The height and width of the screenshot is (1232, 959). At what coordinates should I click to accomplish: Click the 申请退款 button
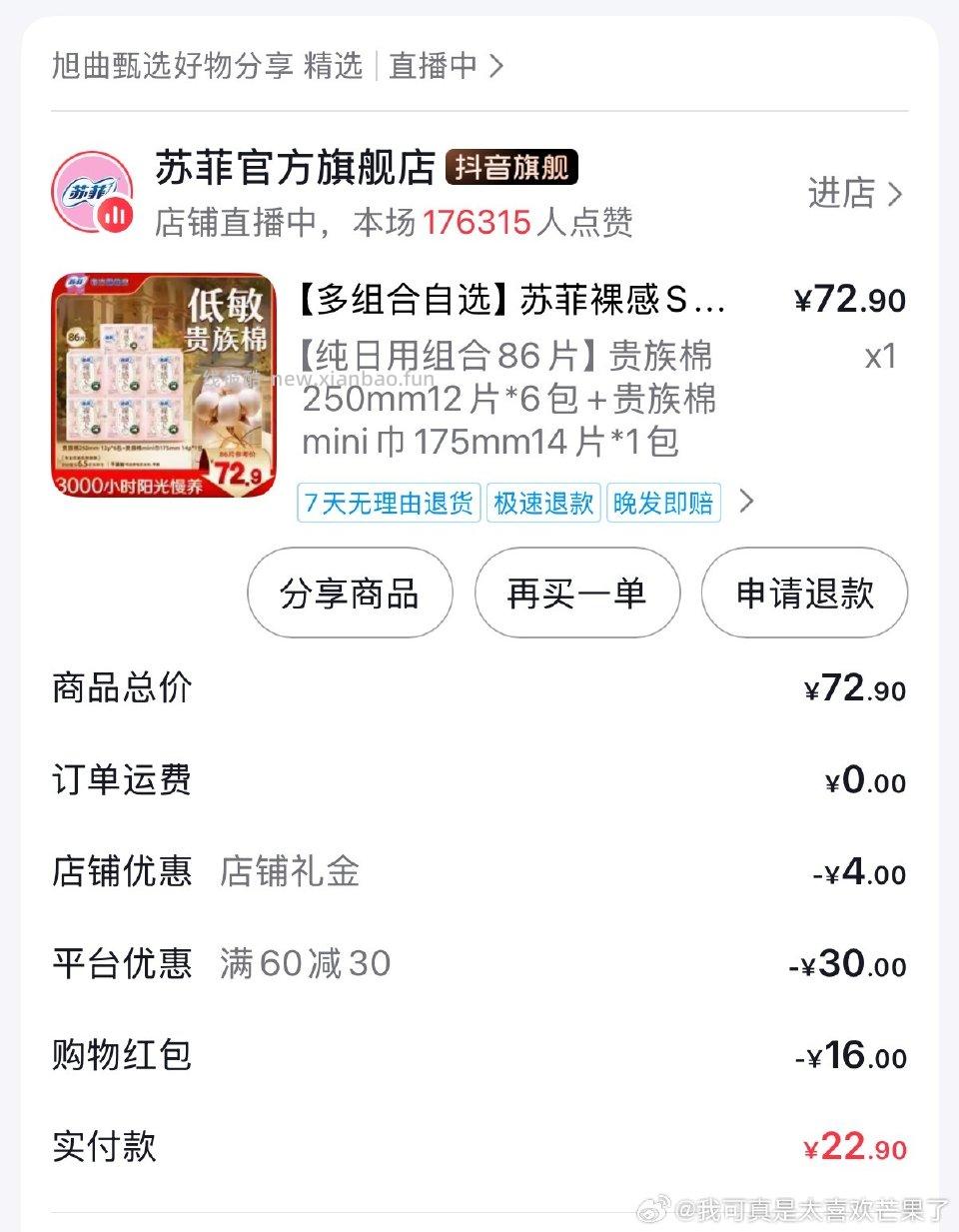pos(803,593)
